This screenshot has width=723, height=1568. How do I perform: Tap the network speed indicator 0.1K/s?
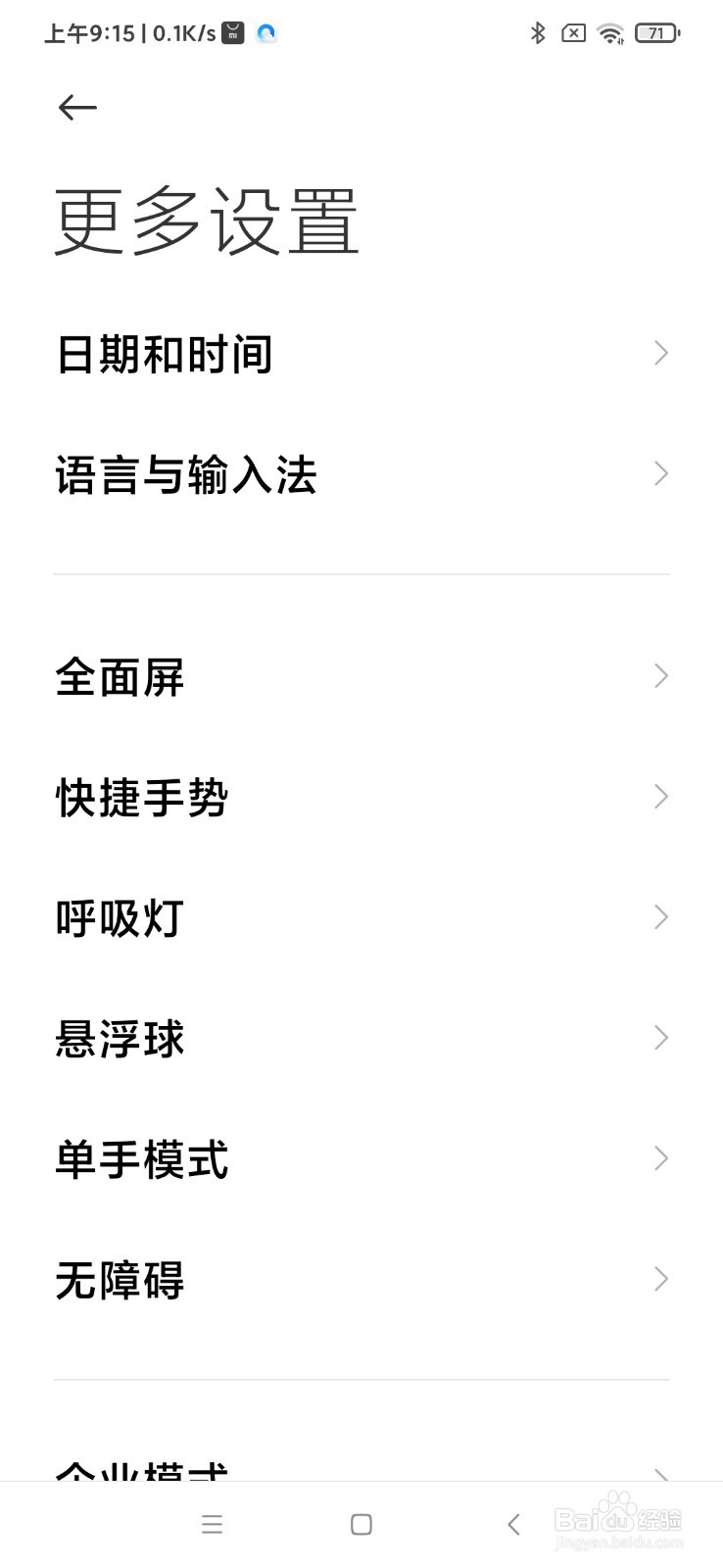183,32
